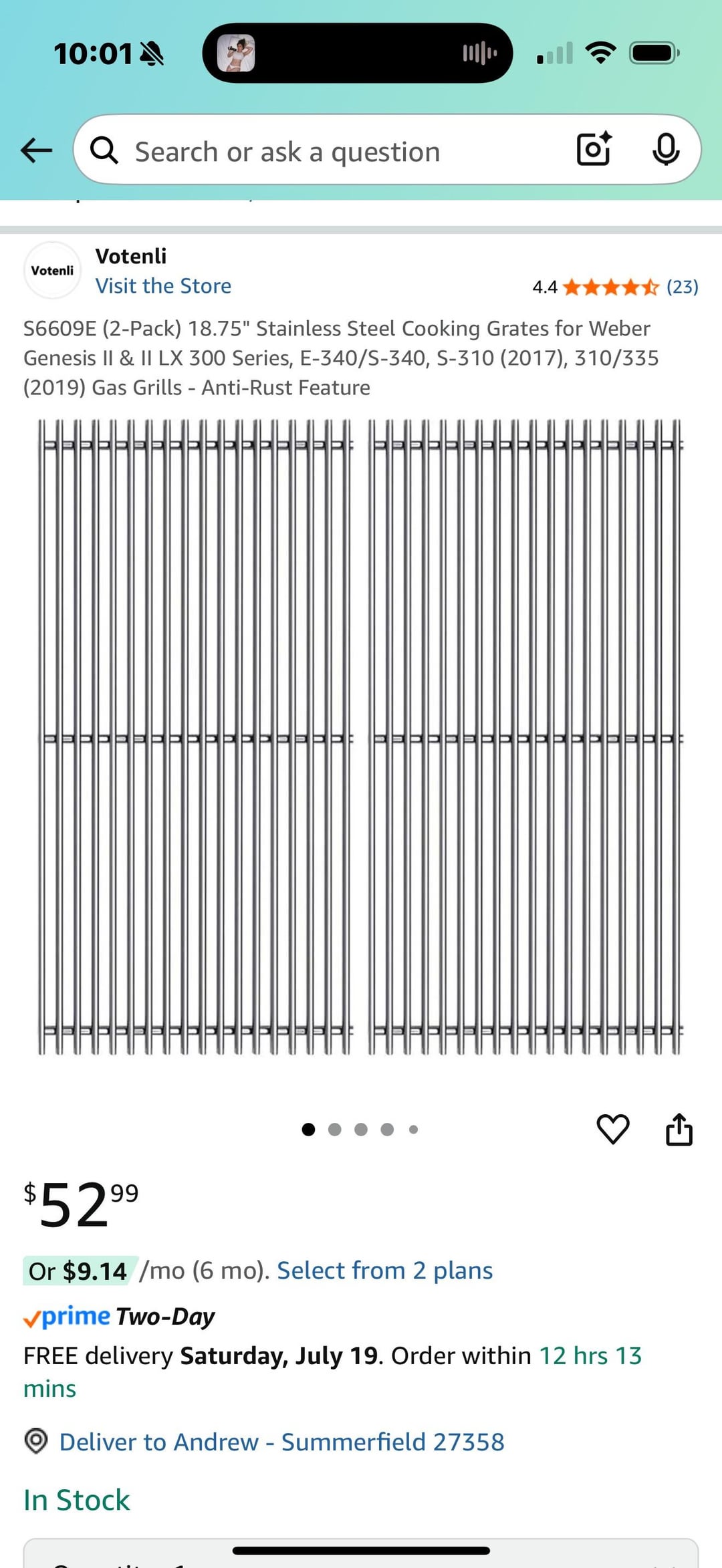Change delivery address for Andrew - Summerfield
722x1568 pixels.
click(281, 1442)
